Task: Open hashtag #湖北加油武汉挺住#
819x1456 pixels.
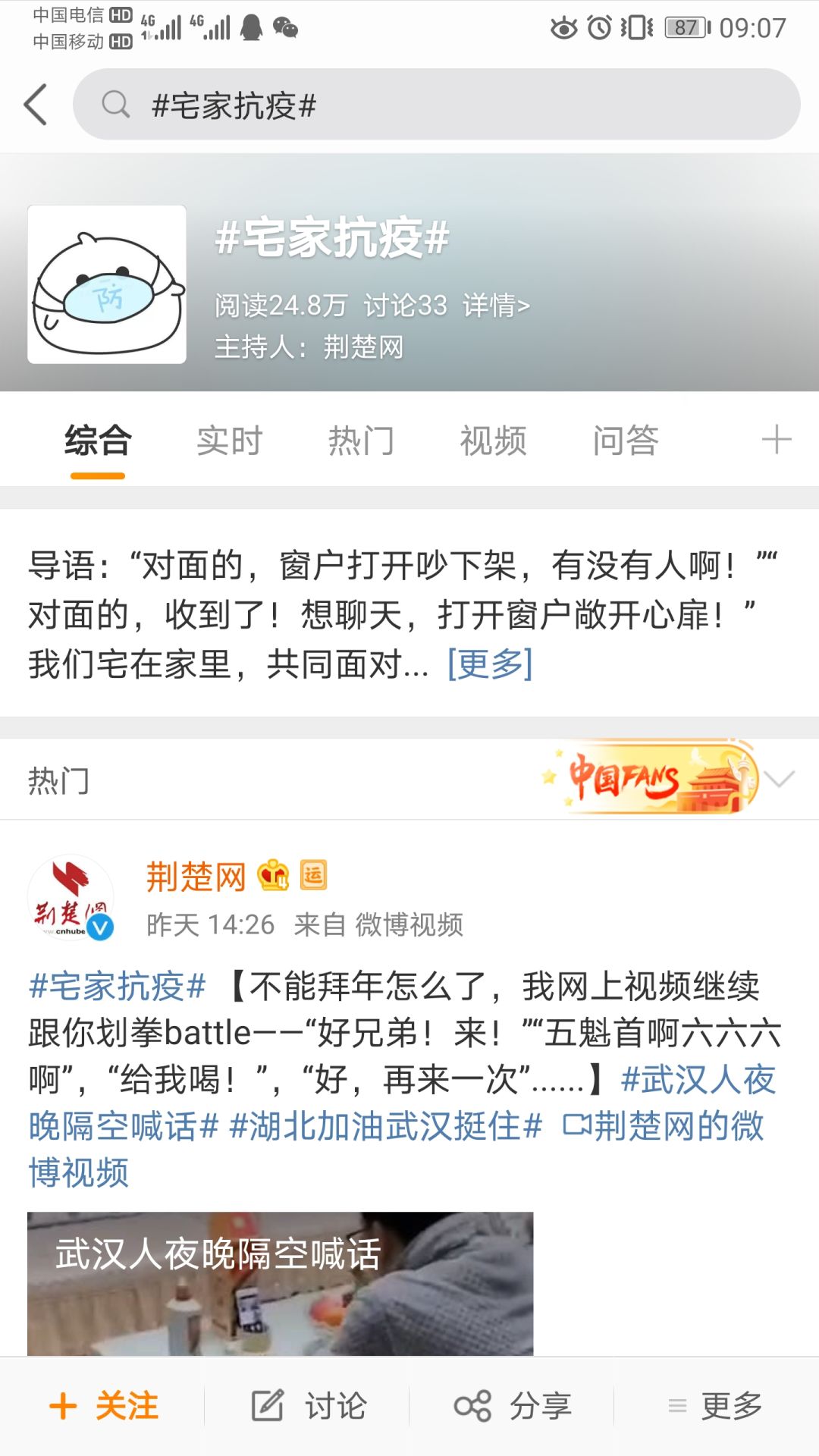Action: pos(385,1127)
